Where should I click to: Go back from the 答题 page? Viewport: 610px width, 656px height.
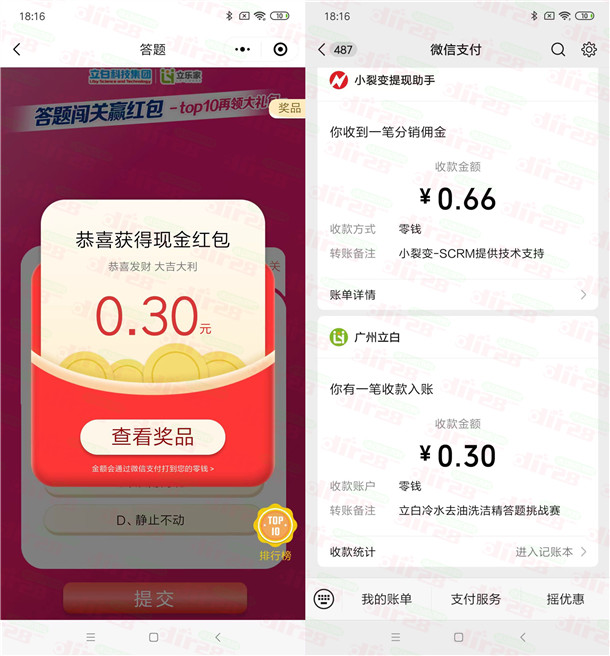[16, 49]
